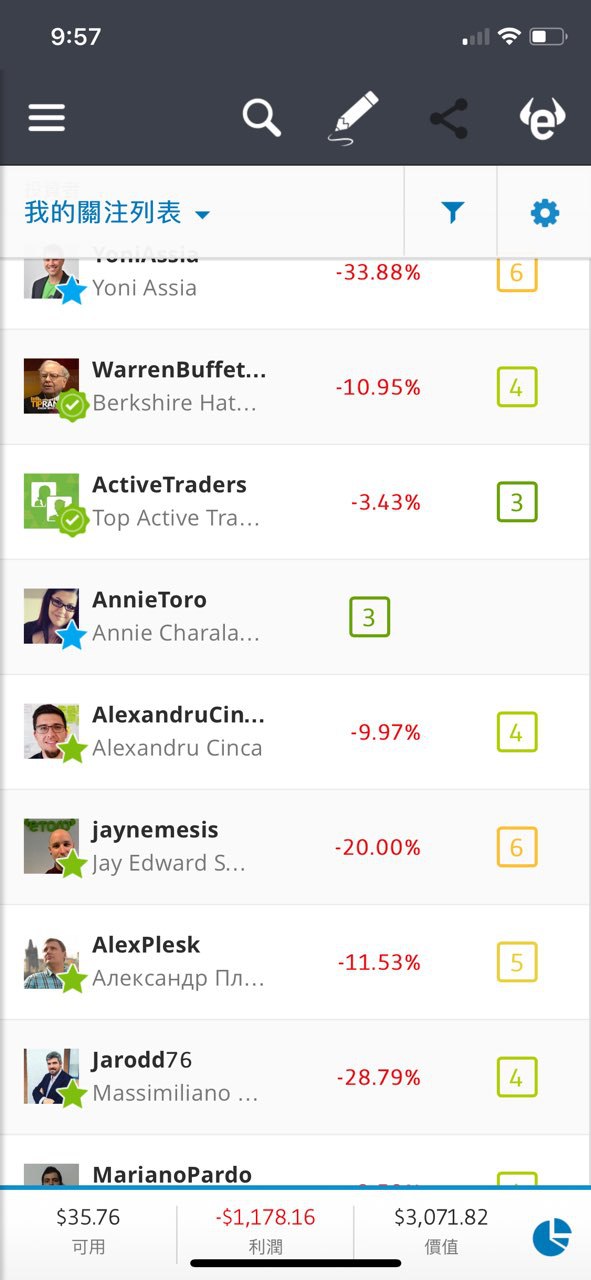Open WarrenBuffet Berkshire profile row
Screen dimensions: 591x1280
(x=295, y=387)
